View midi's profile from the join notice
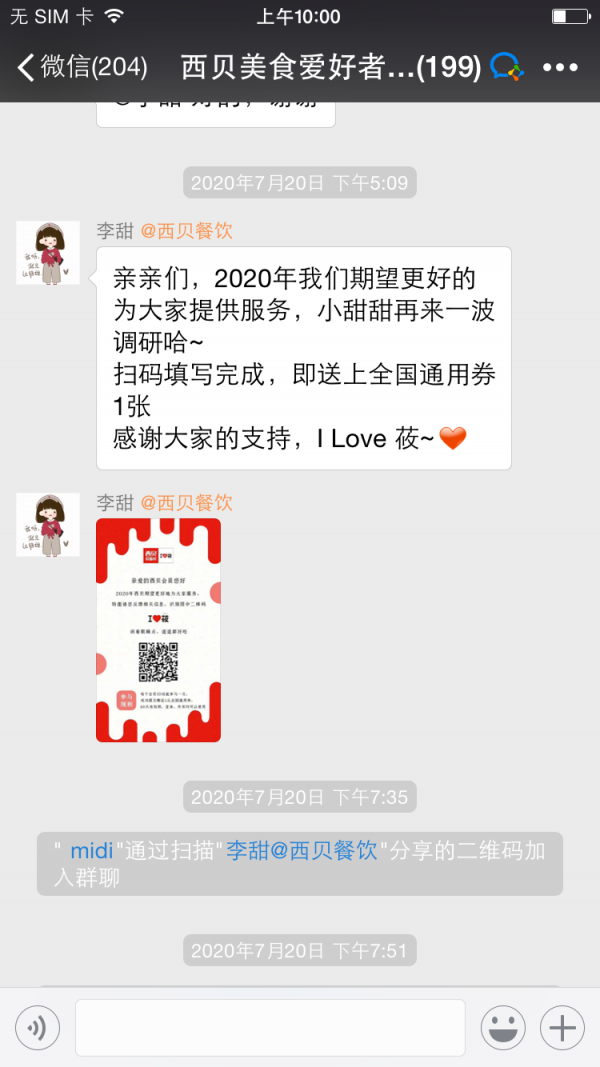600x1067 pixels. 91,850
